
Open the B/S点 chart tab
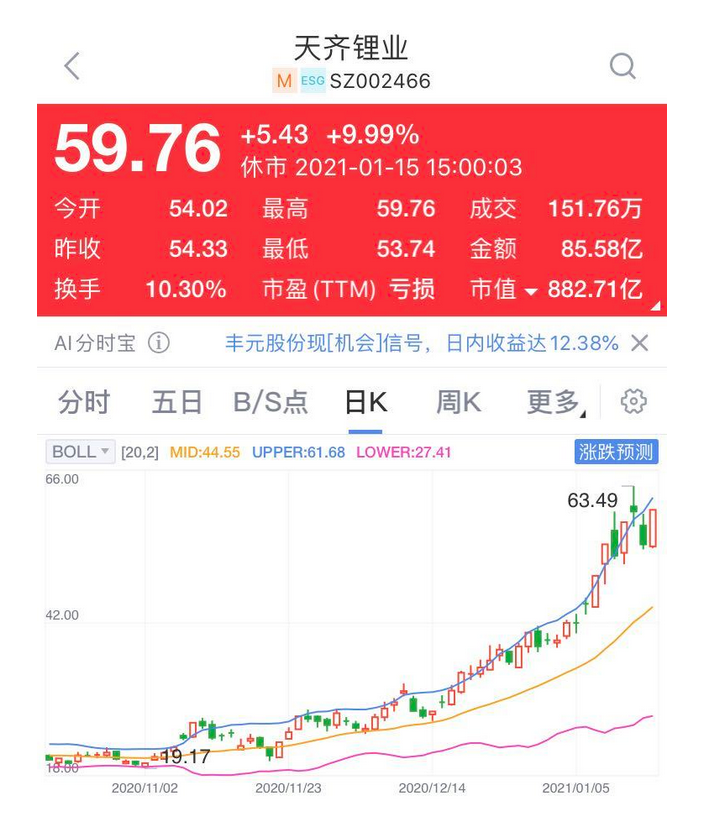point(270,403)
